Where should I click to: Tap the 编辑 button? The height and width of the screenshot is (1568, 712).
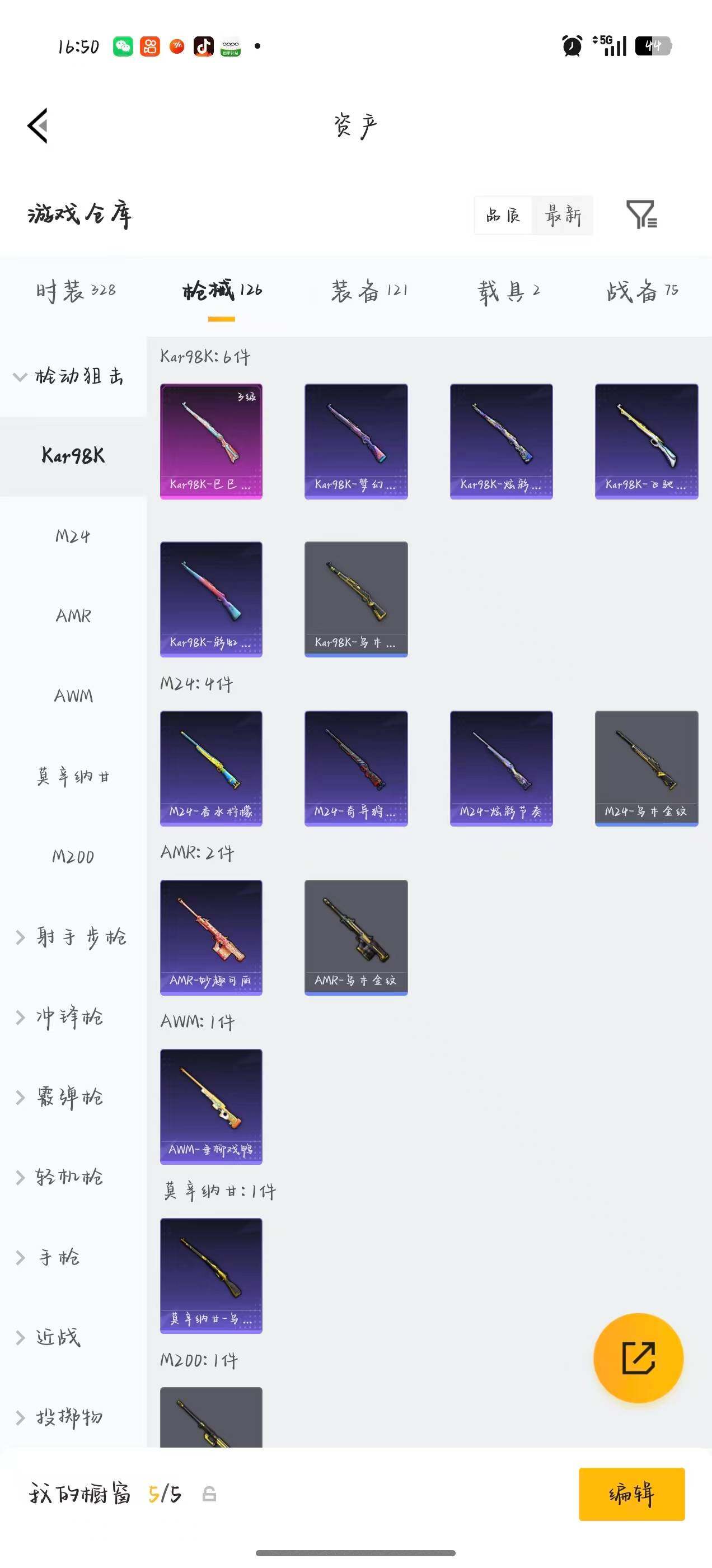click(x=631, y=1494)
